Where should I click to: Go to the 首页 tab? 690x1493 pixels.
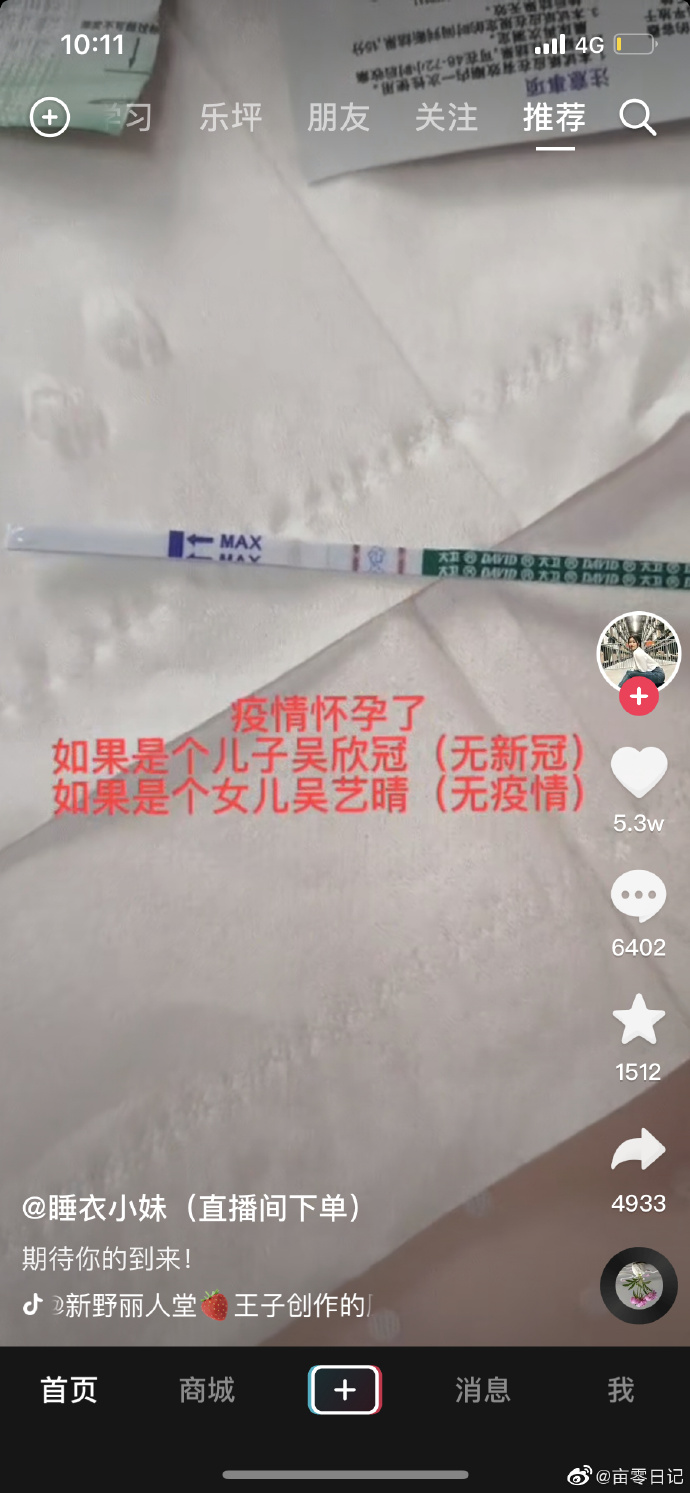point(69,1390)
